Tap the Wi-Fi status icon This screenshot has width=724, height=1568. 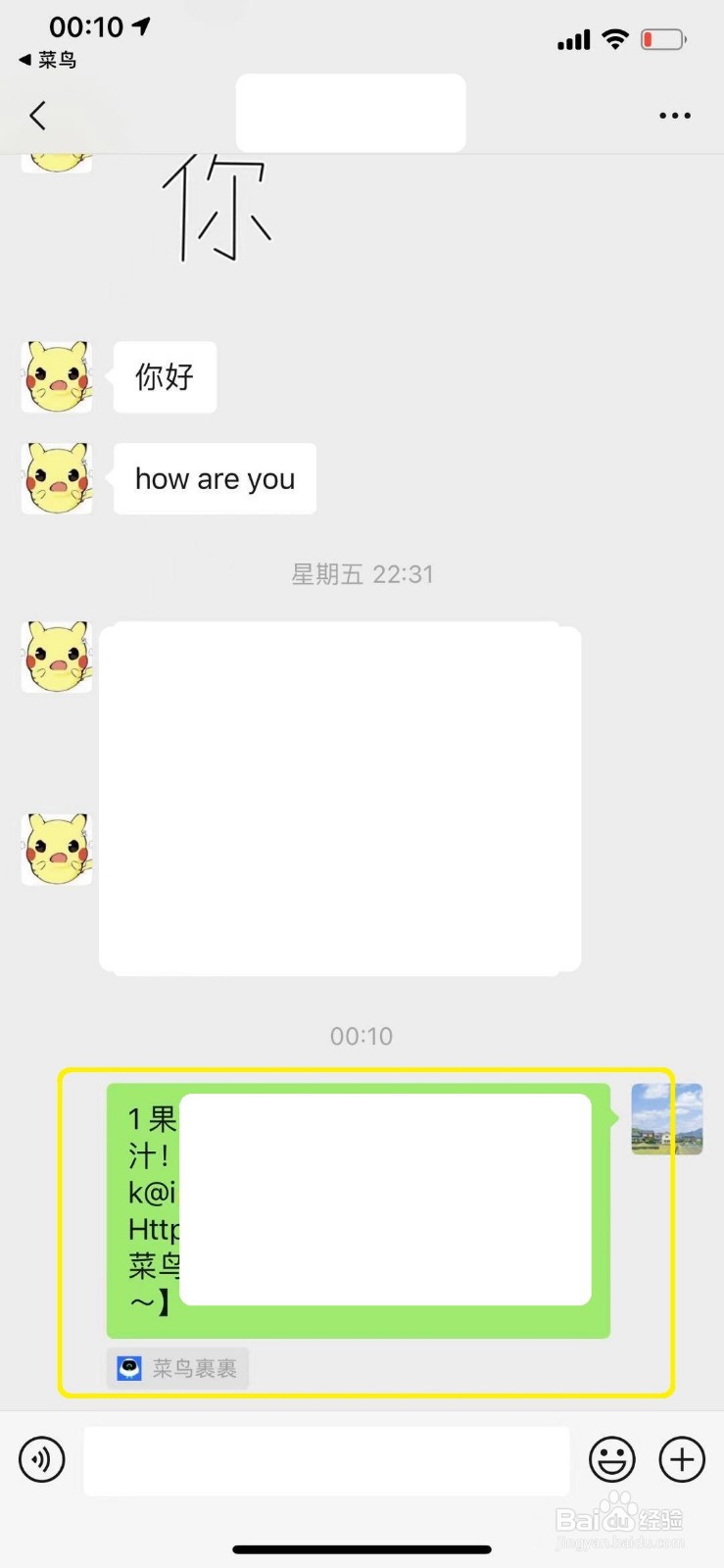(615, 38)
